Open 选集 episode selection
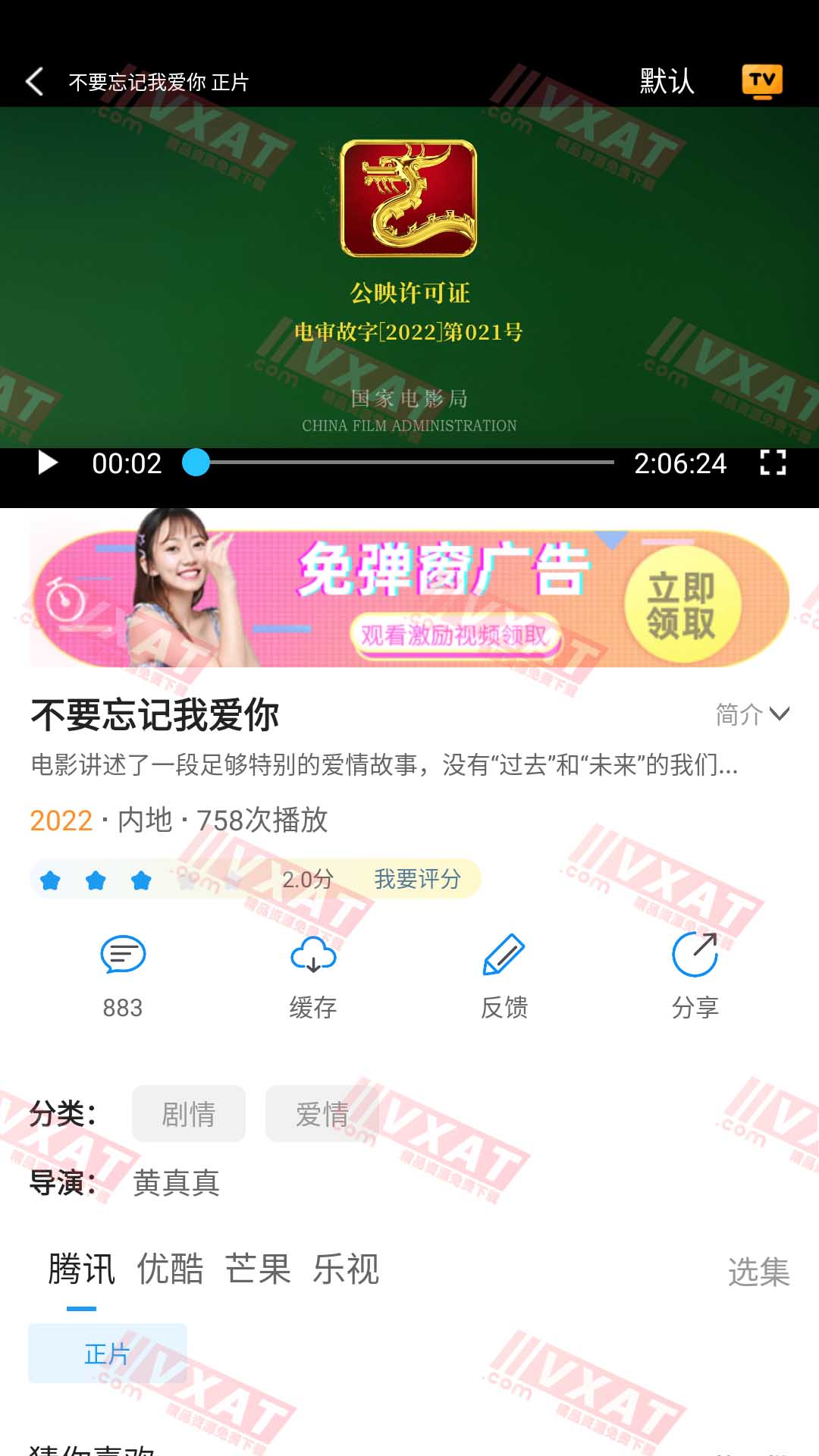The width and height of the screenshot is (819, 1456). point(758,1272)
